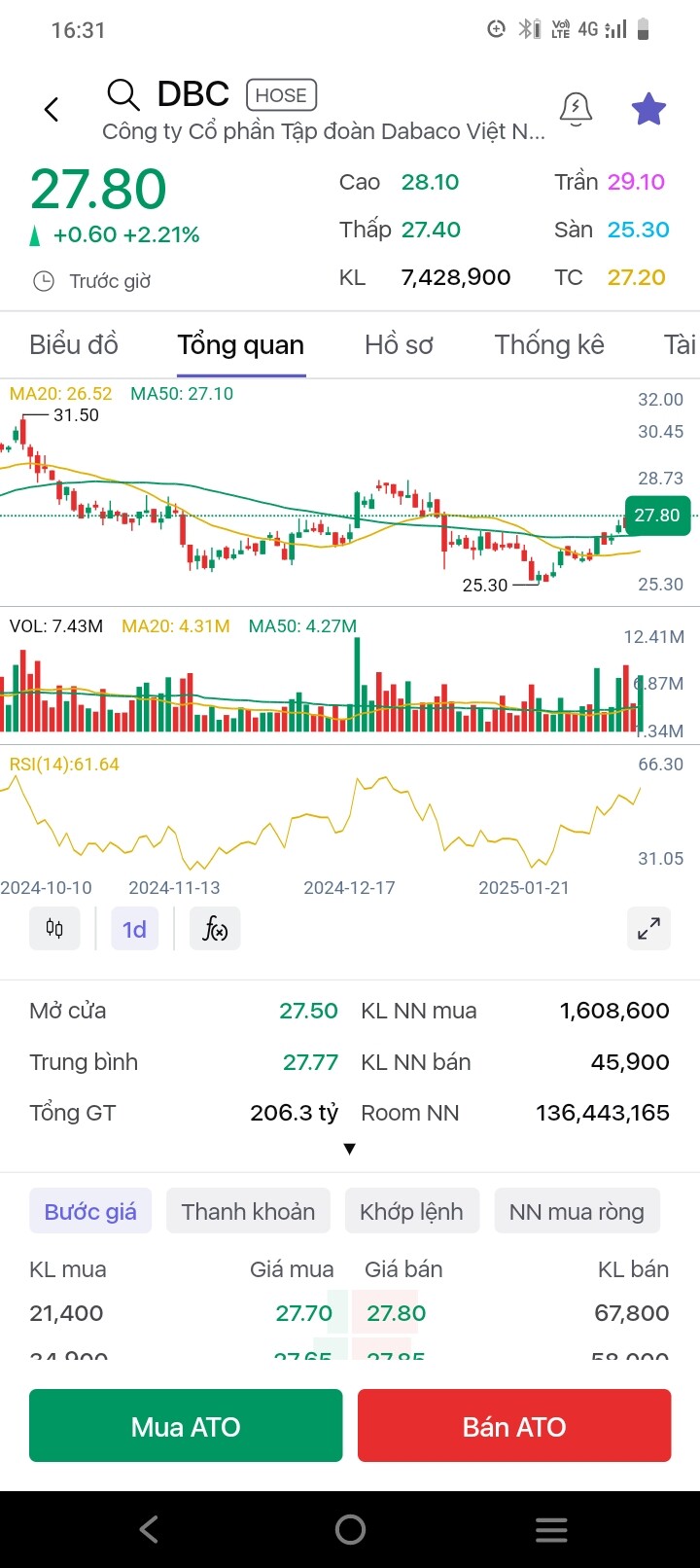Go back using the top-left arrow
Image resolution: width=700 pixels, height=1568 pixels.
point(52,110)
